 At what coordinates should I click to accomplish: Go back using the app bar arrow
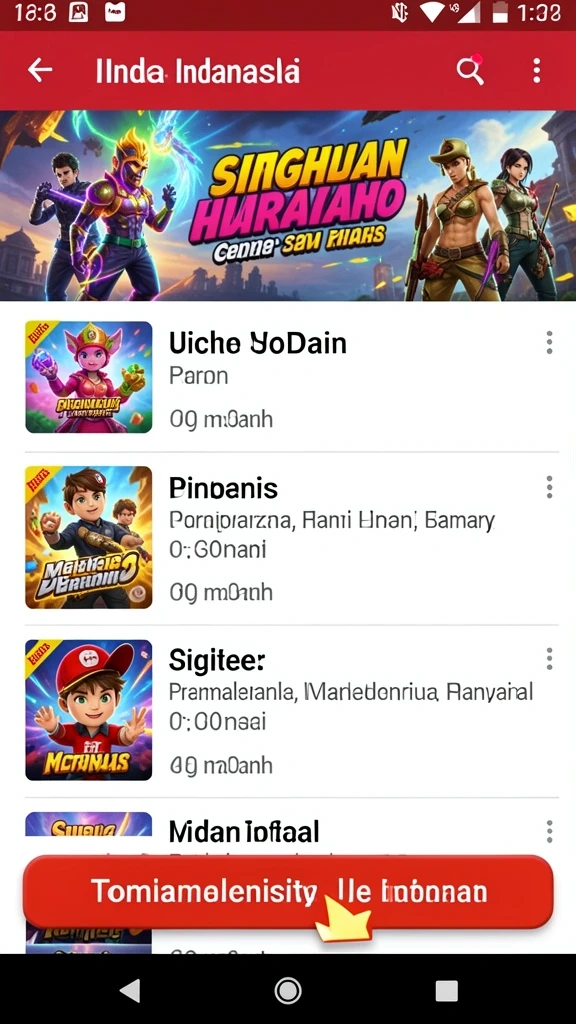pyautogui.click(x=40, y=70)
